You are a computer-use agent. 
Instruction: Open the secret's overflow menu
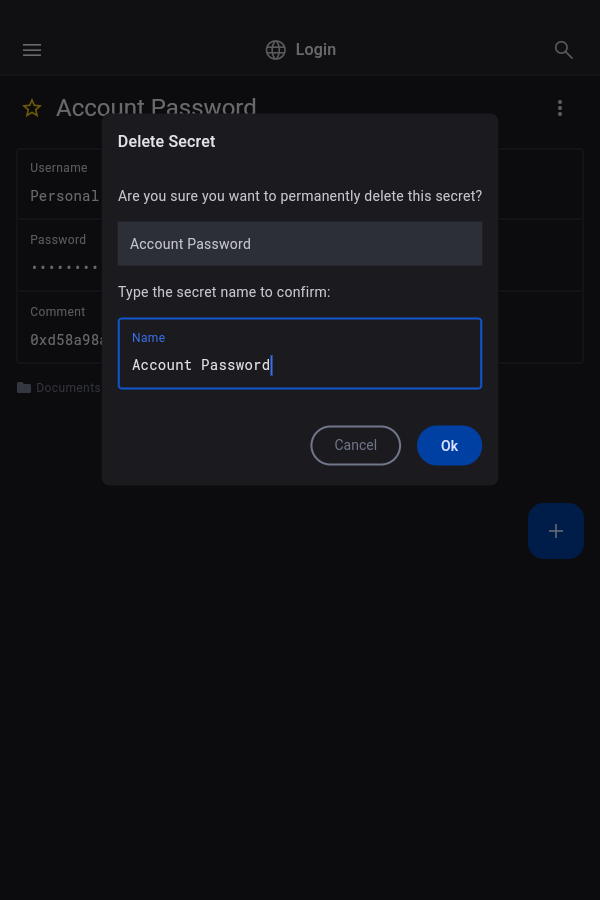[560, 108]
